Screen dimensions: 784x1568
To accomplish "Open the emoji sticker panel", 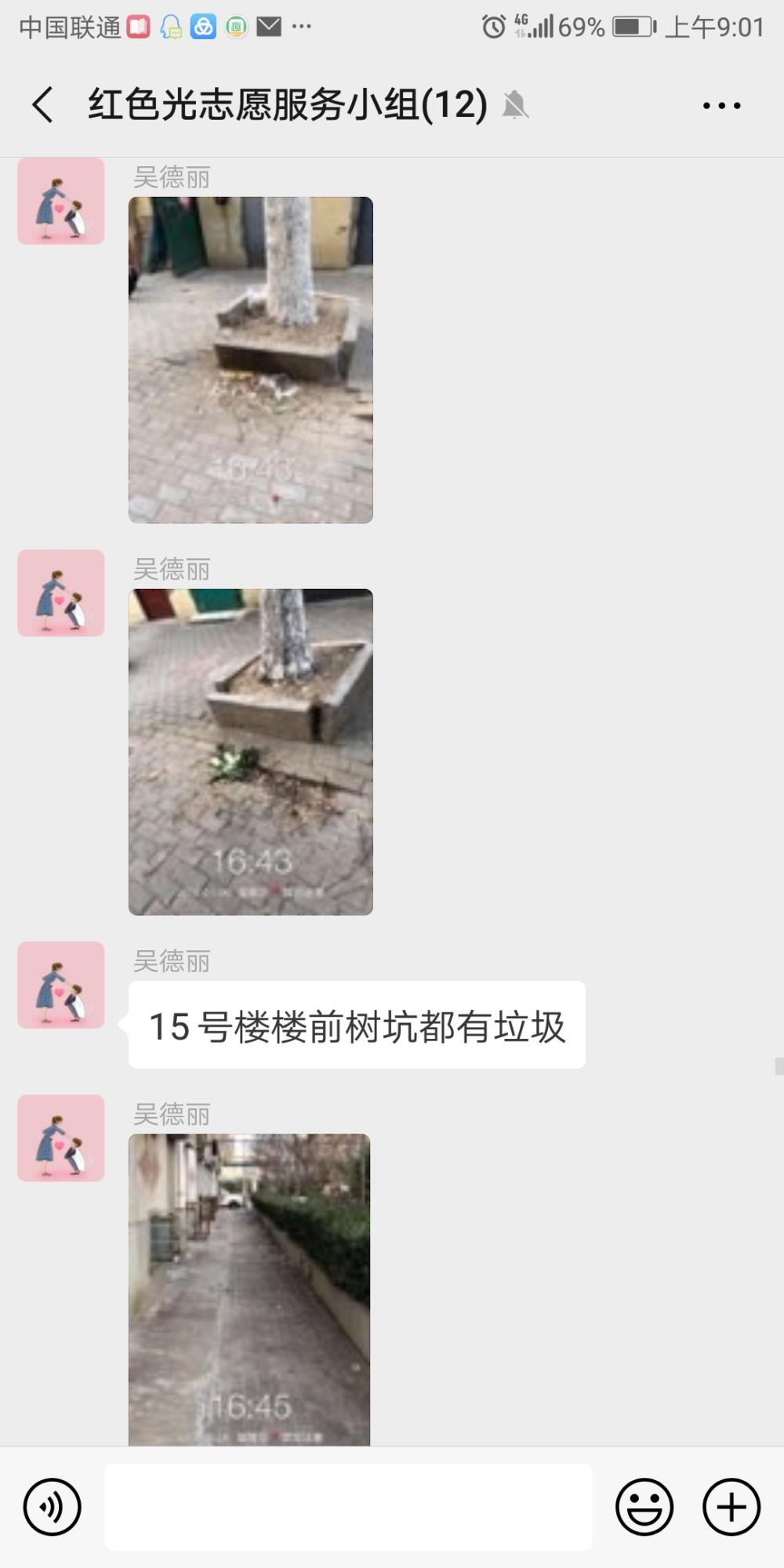I will (644, 1507).
